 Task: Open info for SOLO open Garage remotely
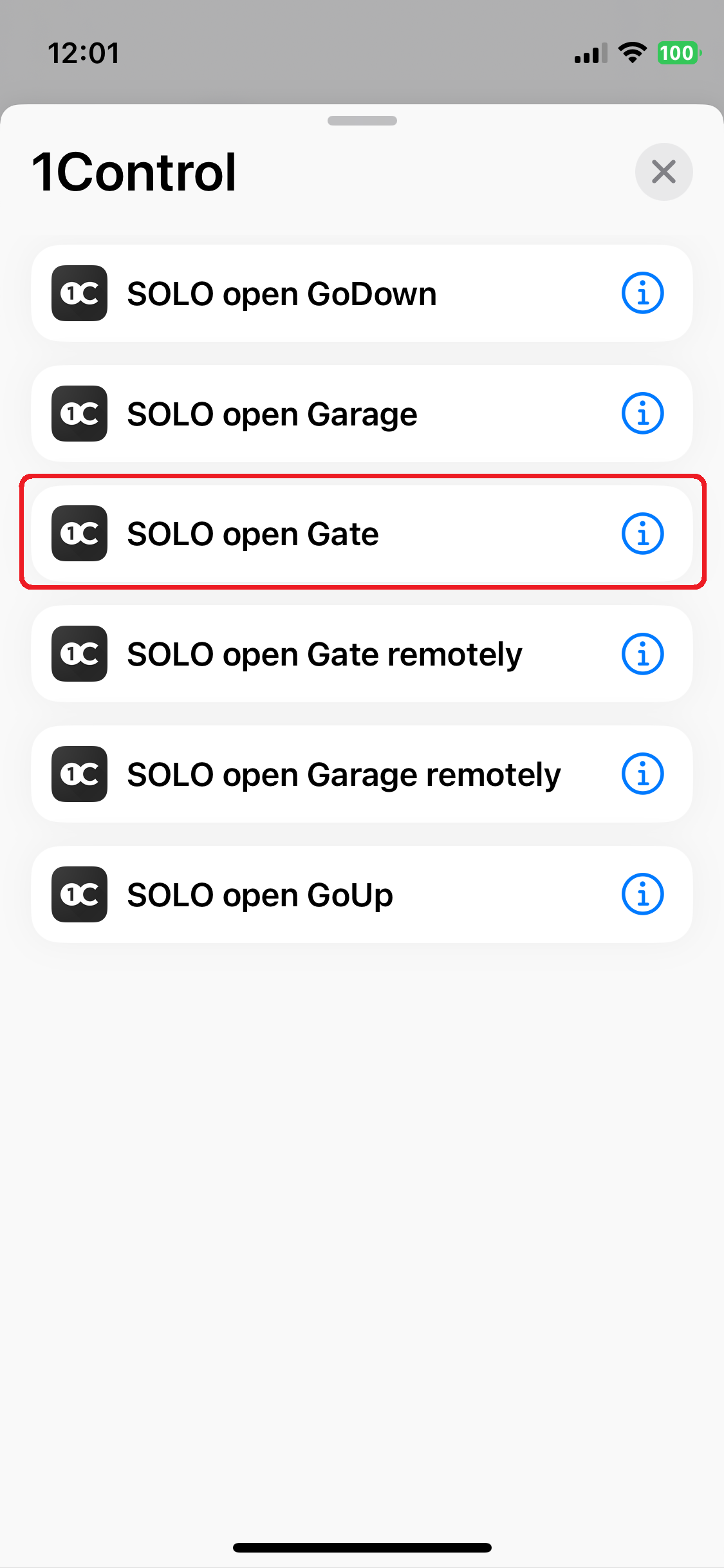642,774
